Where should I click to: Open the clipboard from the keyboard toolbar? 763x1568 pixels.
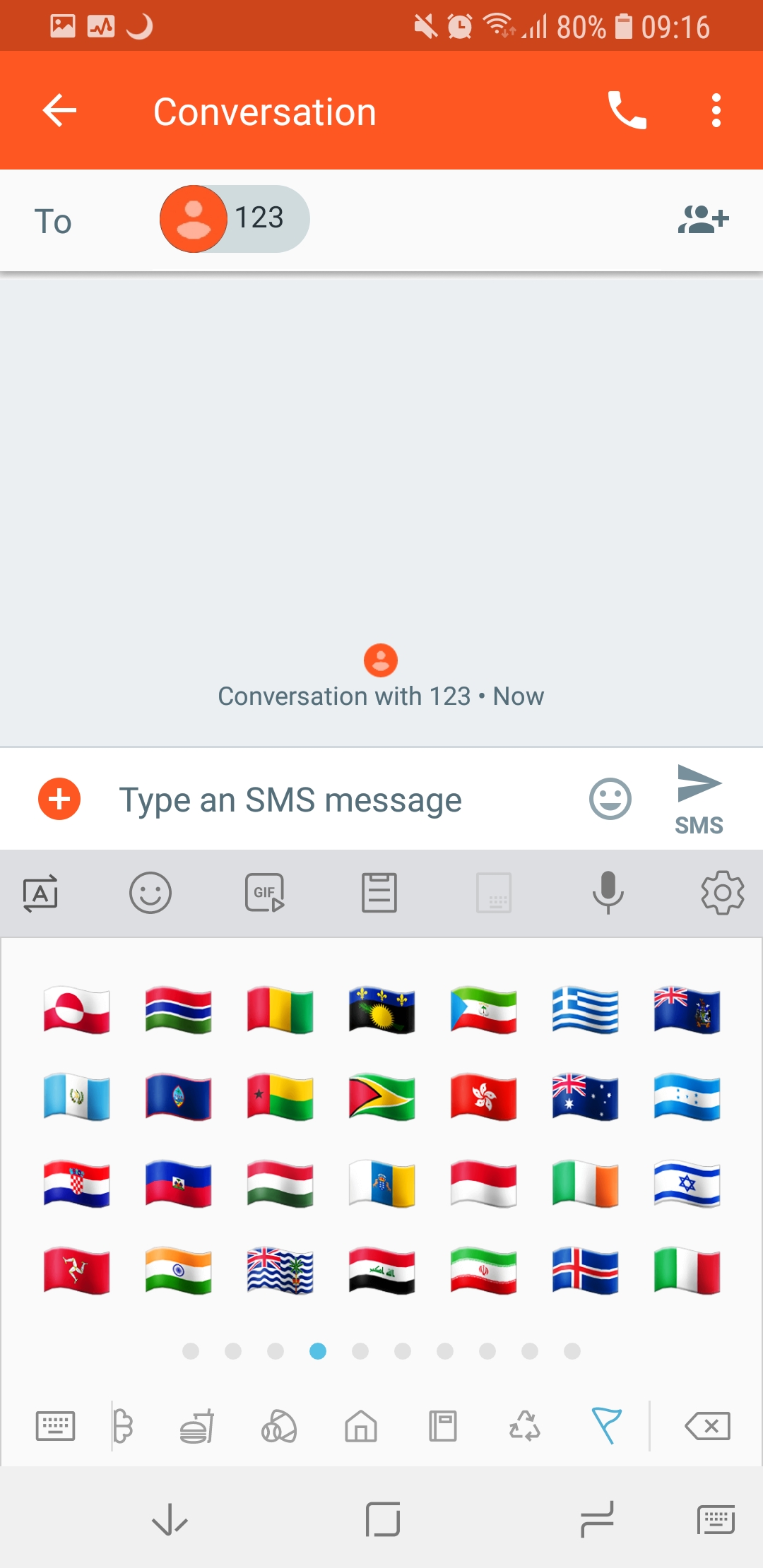(379, 893)
